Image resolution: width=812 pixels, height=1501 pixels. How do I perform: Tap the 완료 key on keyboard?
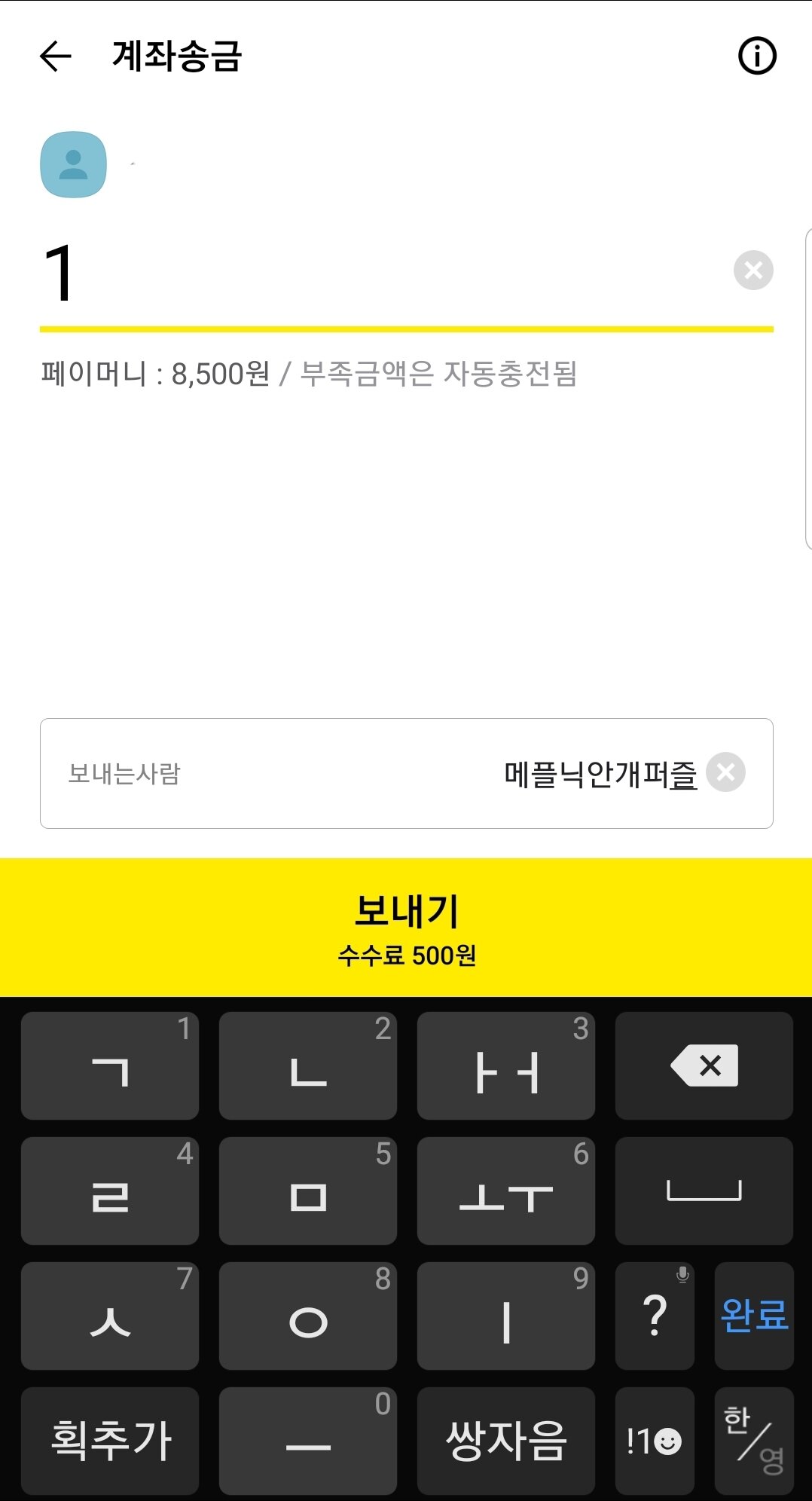click(x=753, y=1316)
